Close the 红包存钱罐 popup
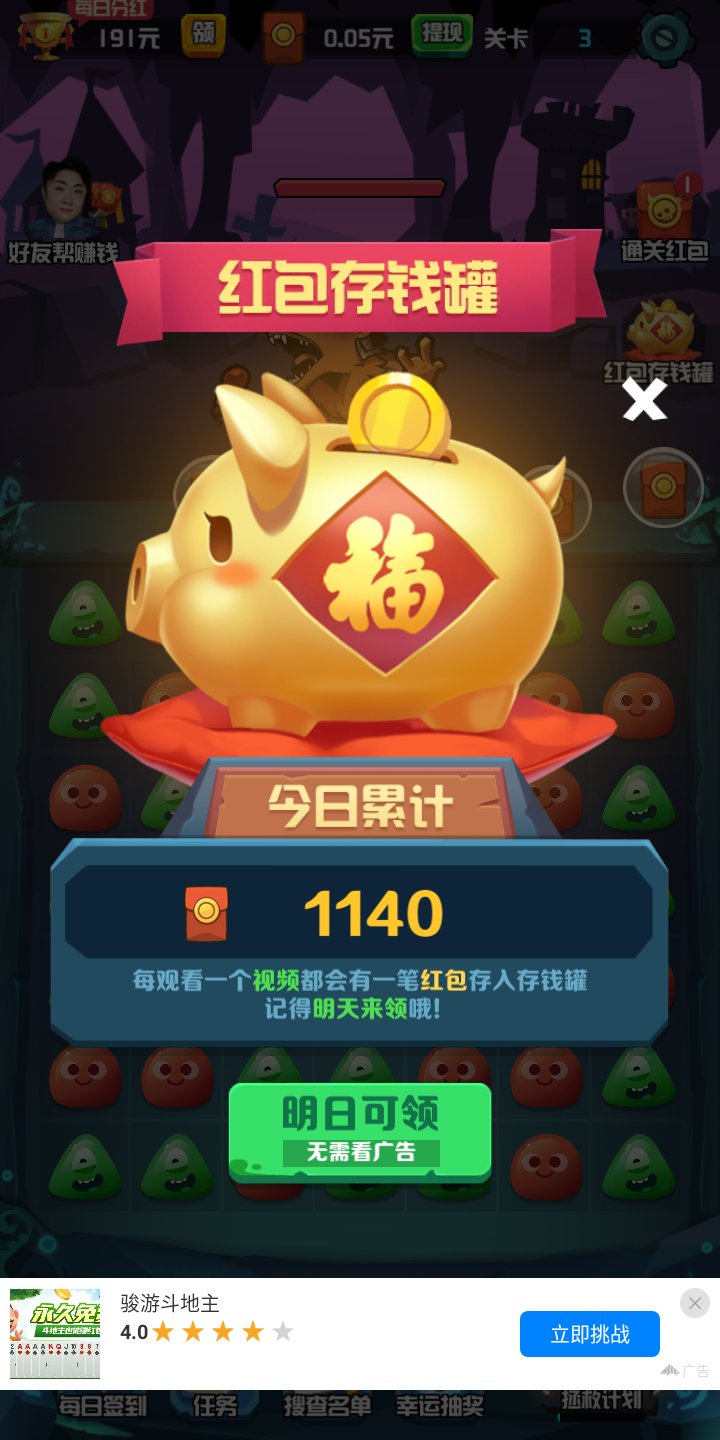 click(645, 399)
